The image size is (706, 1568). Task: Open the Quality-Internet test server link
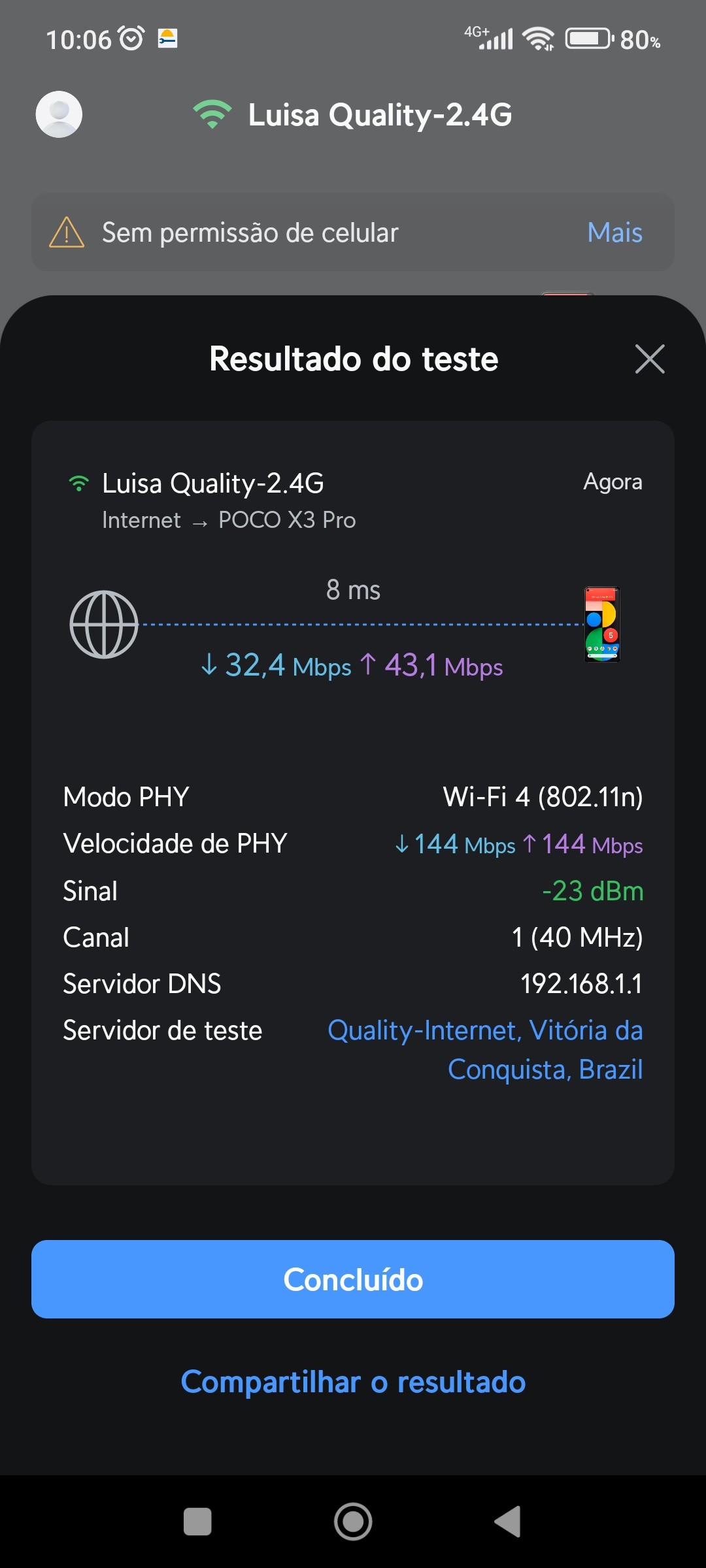click(485, 1049)
